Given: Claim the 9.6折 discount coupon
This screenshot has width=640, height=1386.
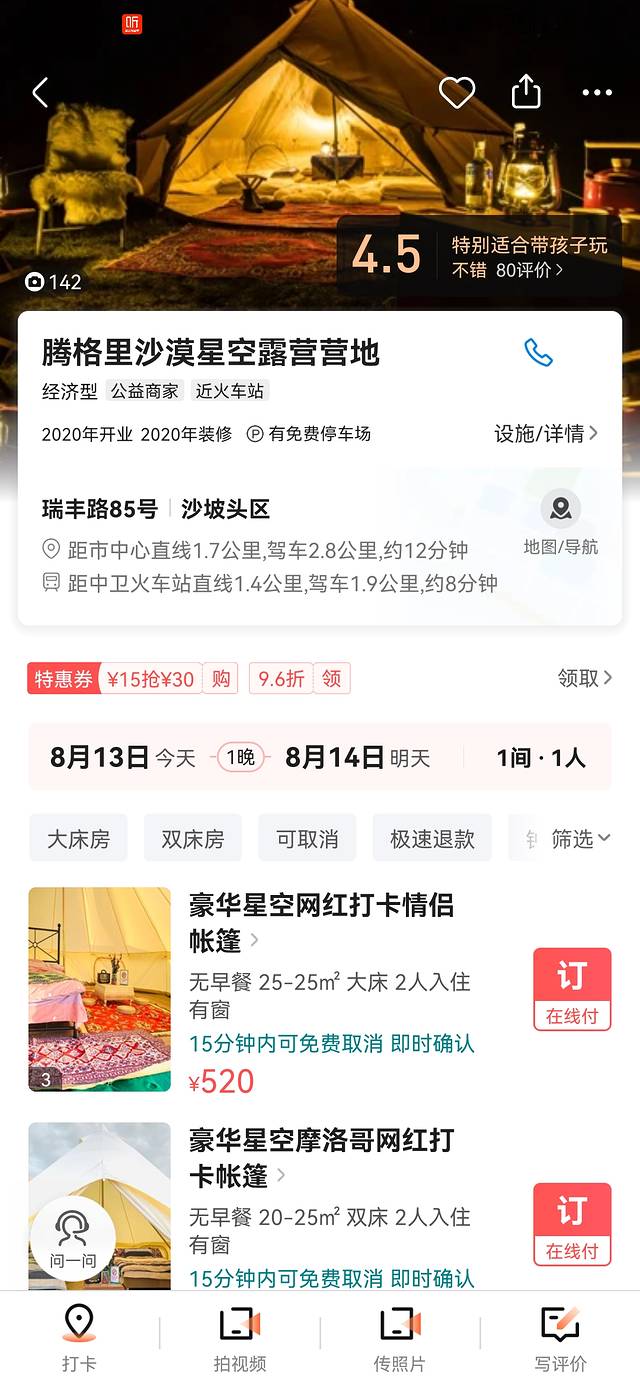Looking at the screenshot, I should pyautogui.click(x=331, y=679).
